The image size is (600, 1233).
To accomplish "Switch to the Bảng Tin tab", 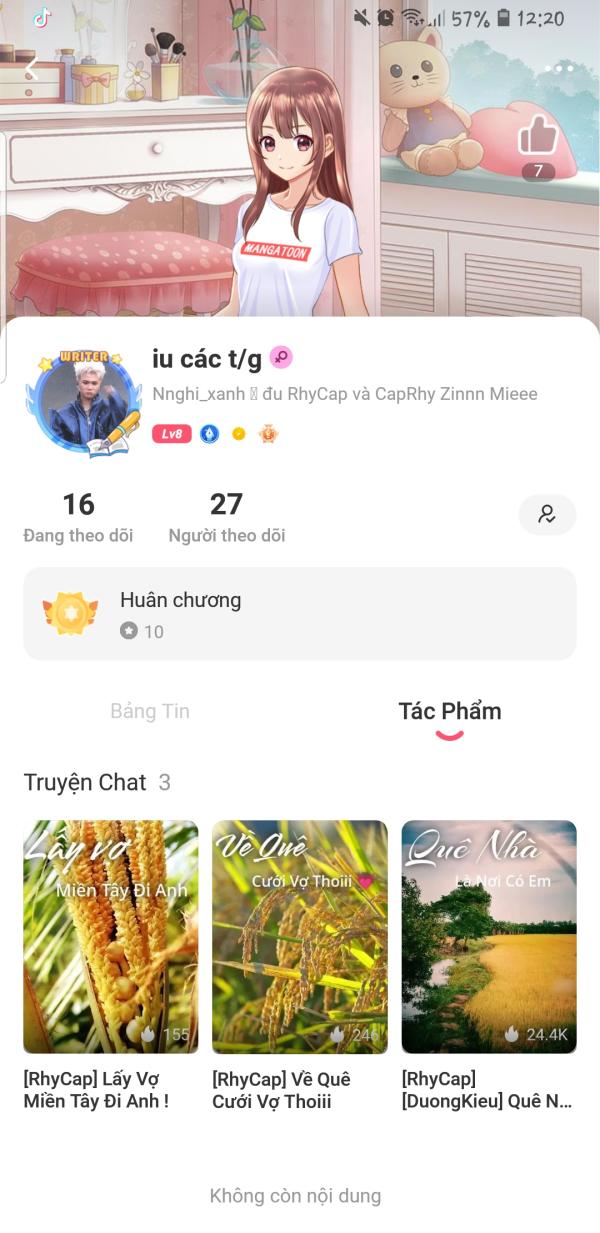I will point(150,711).
